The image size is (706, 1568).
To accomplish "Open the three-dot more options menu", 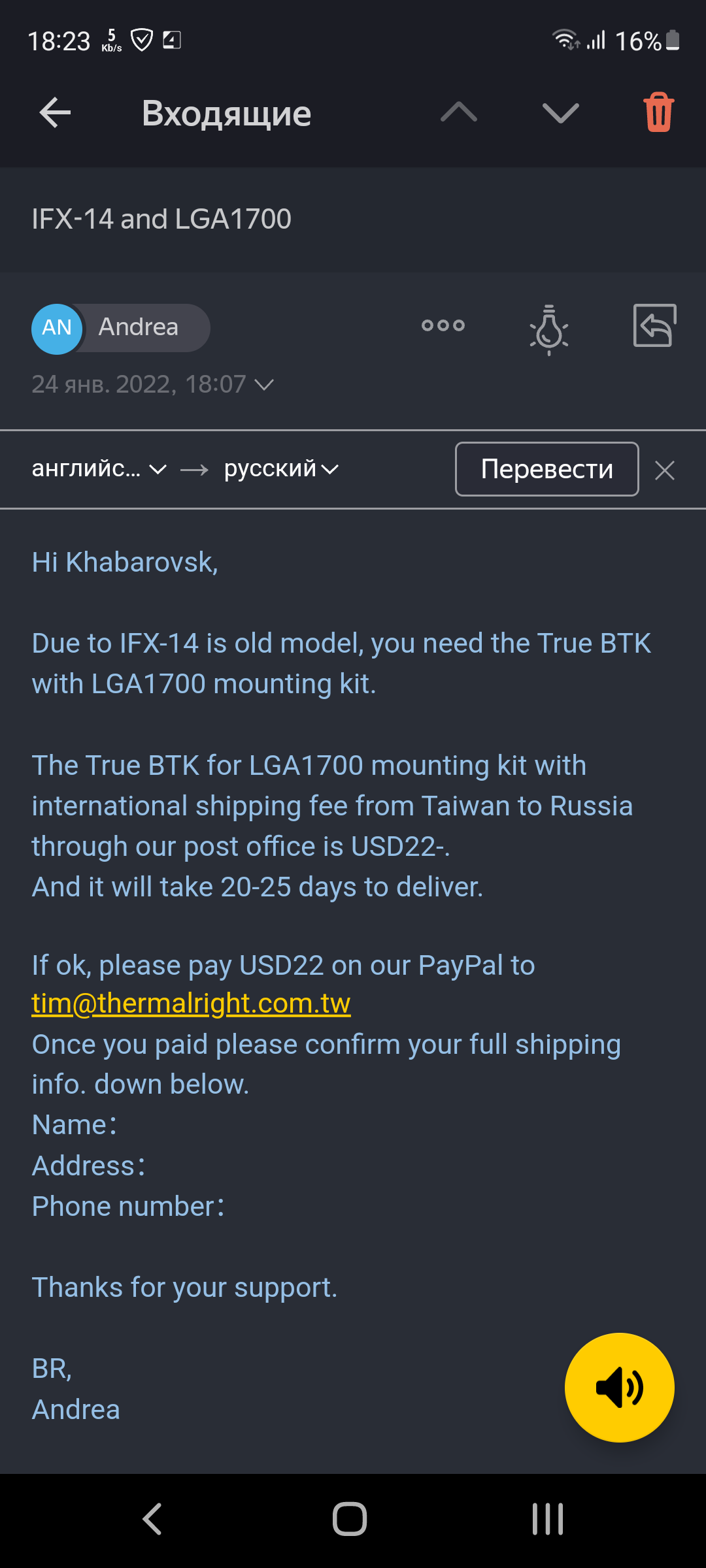I will (x=443, y=325).
